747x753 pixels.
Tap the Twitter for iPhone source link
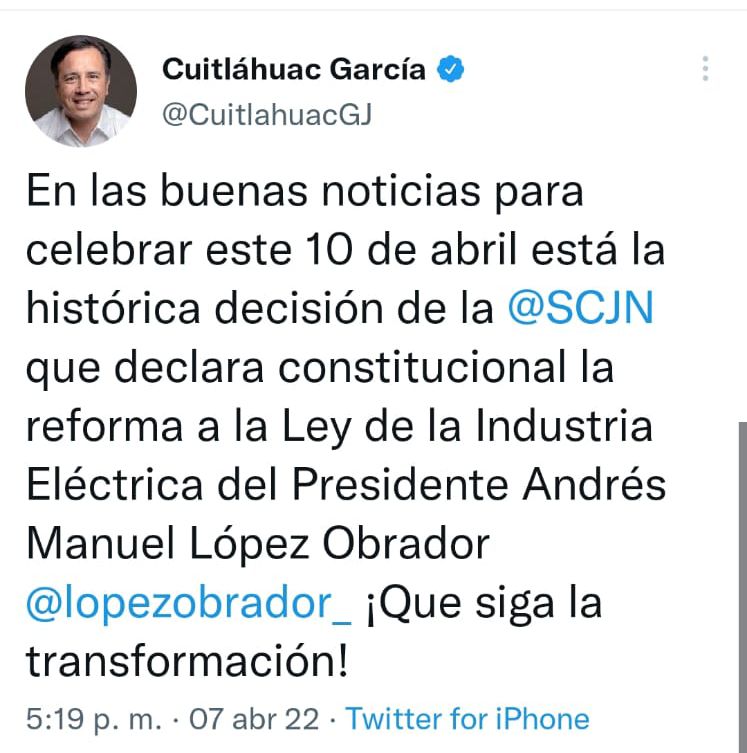[467, 718]
